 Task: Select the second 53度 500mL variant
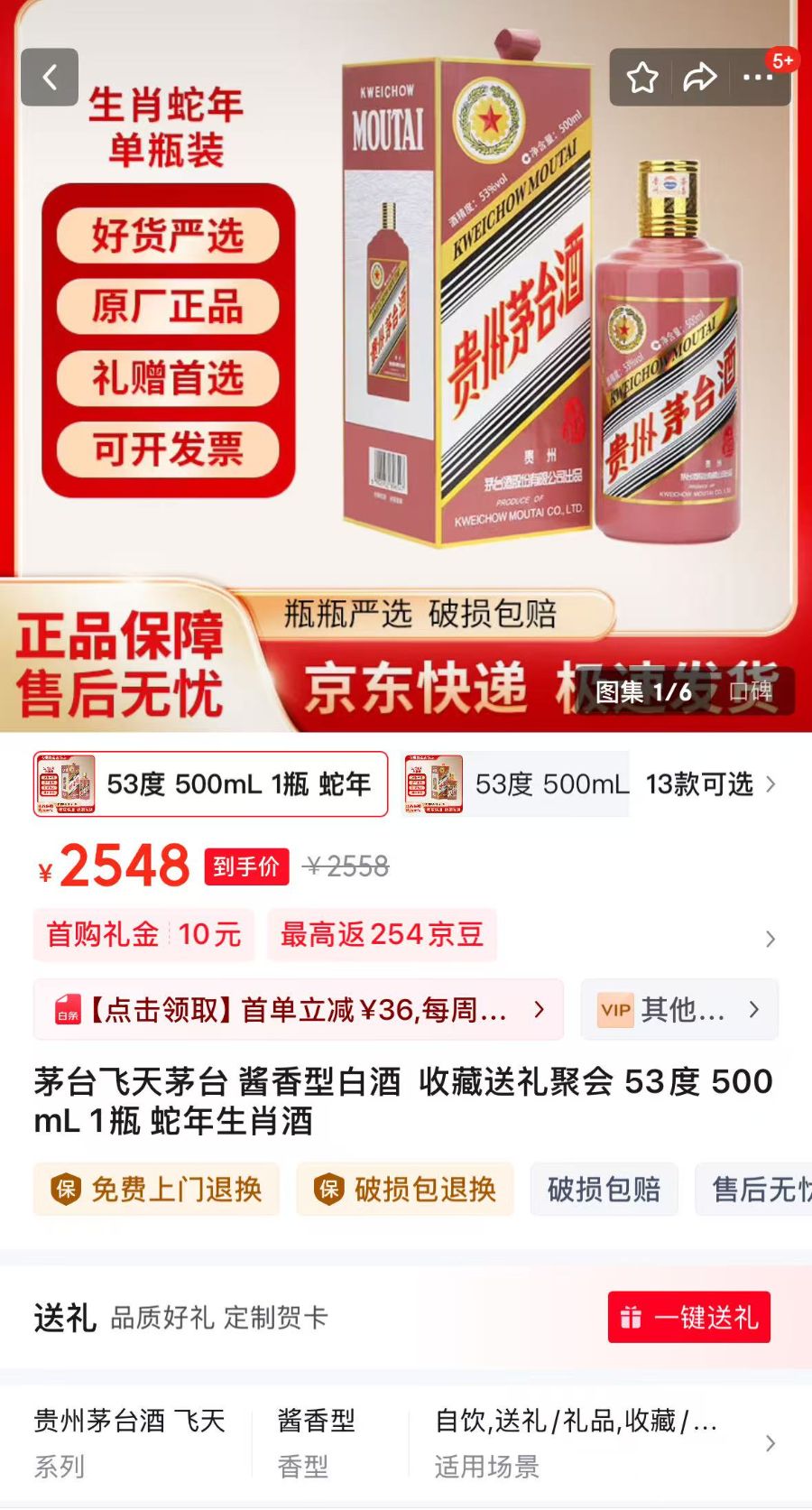[516, 783]
